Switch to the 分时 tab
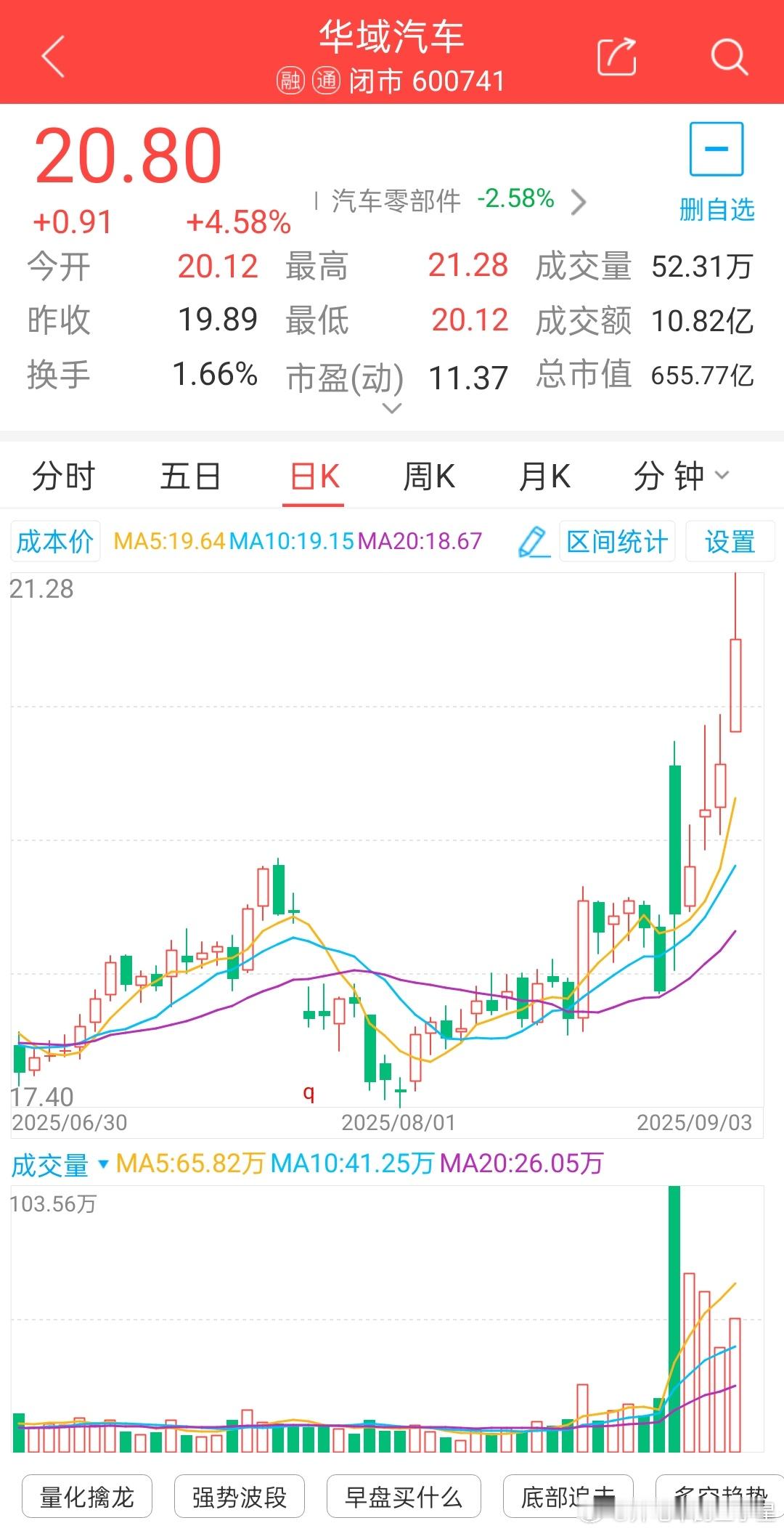This screenshot has width=784, height=1531. pos(64,476)
